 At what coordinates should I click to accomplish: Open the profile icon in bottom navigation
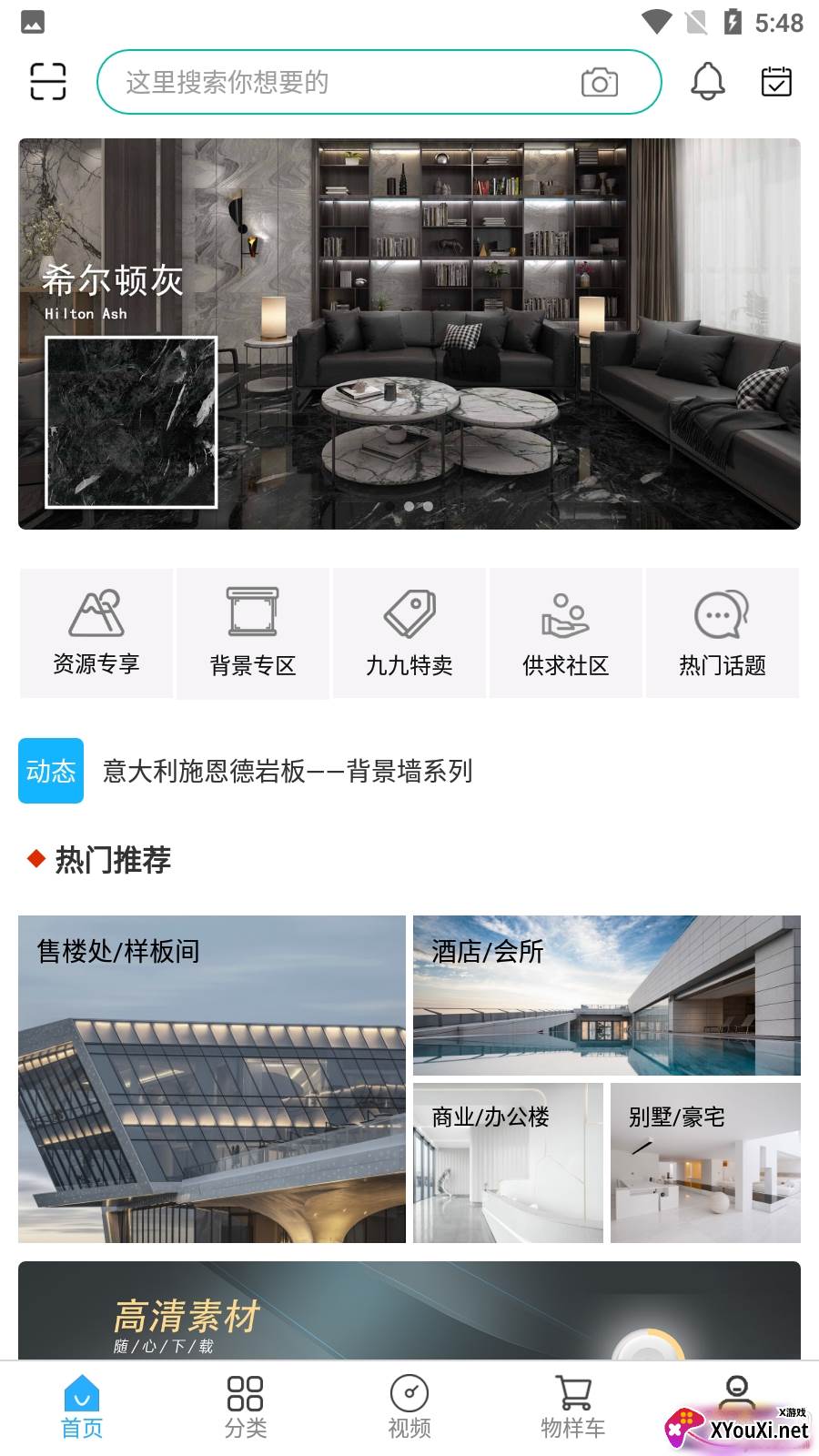(736, 1390)
